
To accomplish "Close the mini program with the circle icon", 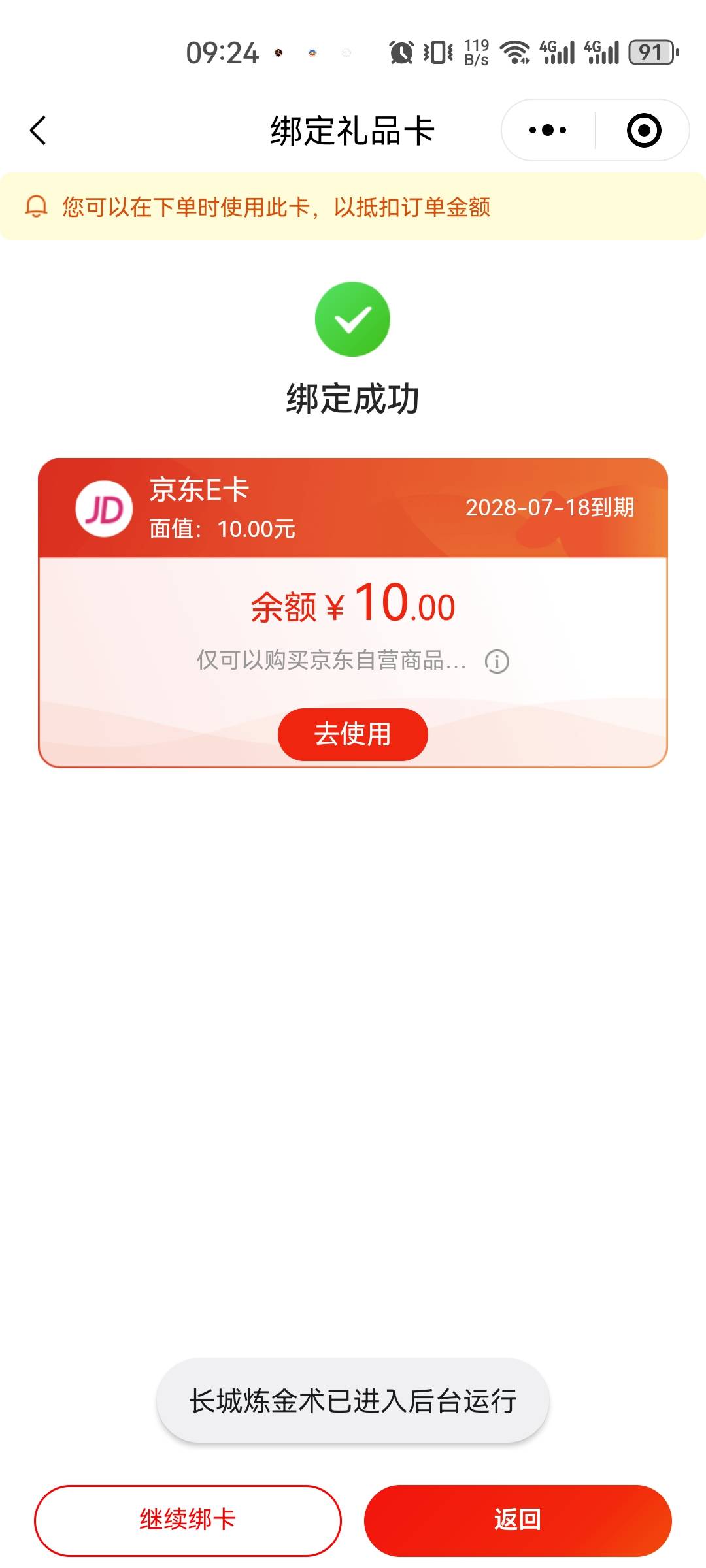I will point(644,130).
